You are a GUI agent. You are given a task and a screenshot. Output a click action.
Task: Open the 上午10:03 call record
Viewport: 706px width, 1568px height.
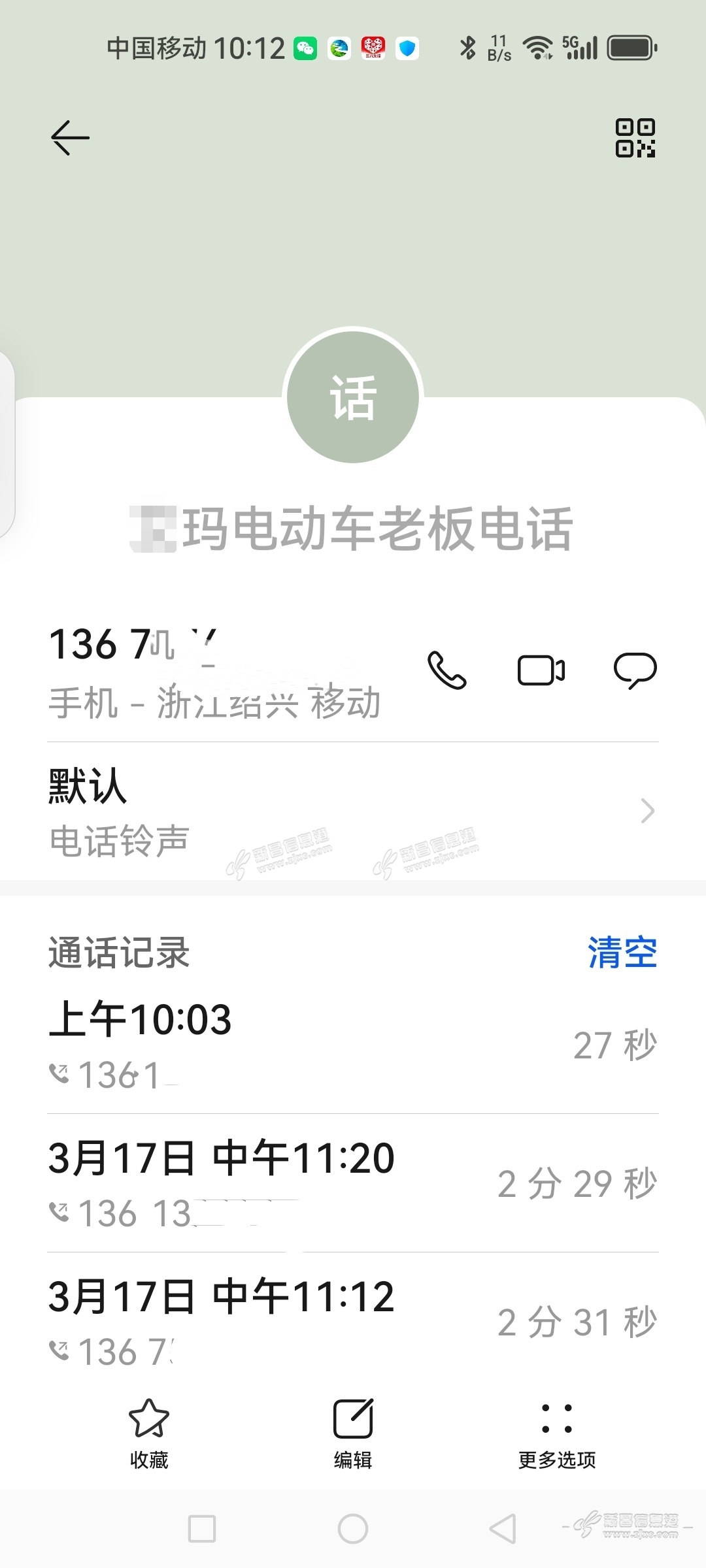pos(353,1045)
